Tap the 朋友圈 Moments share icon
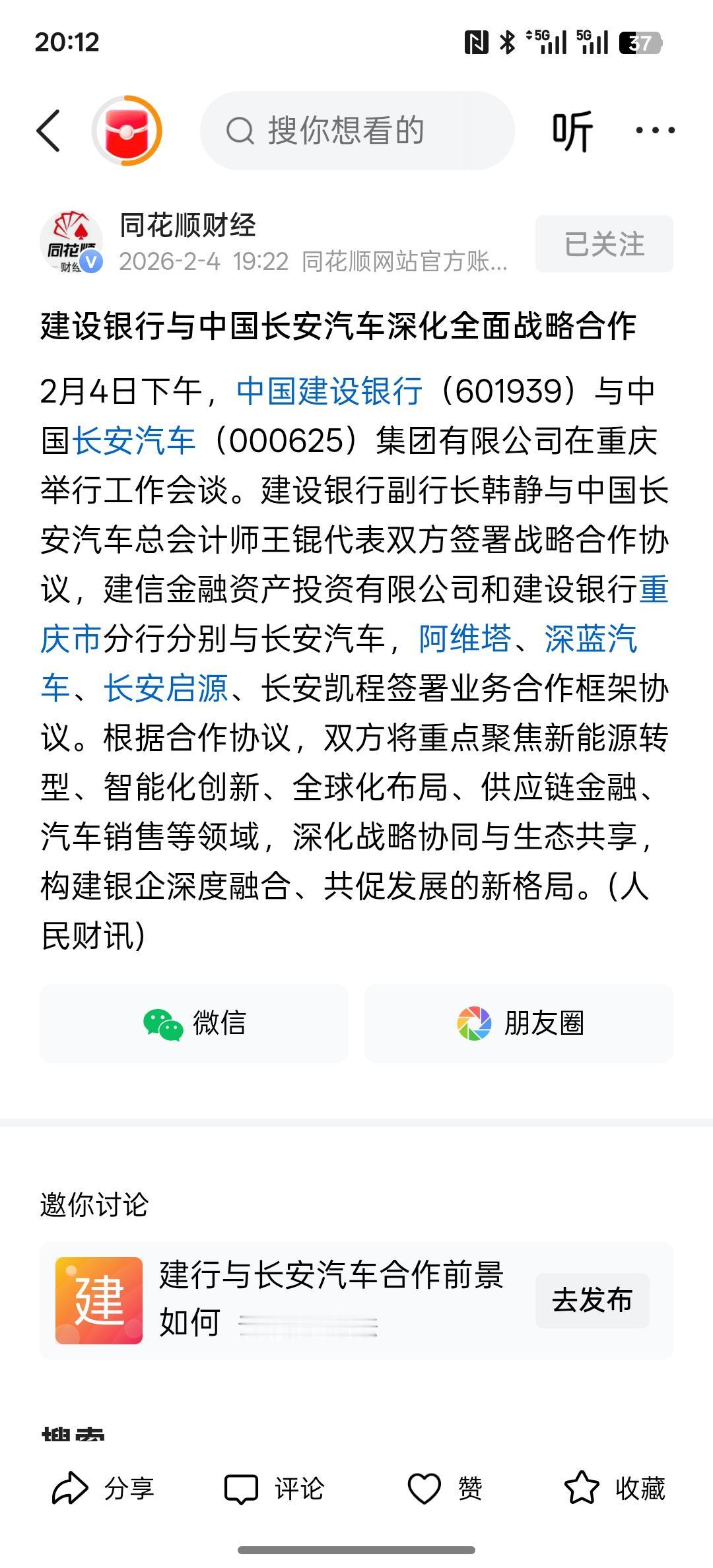The height and width of the screenshot is (1568, 713). [474, 1022]
